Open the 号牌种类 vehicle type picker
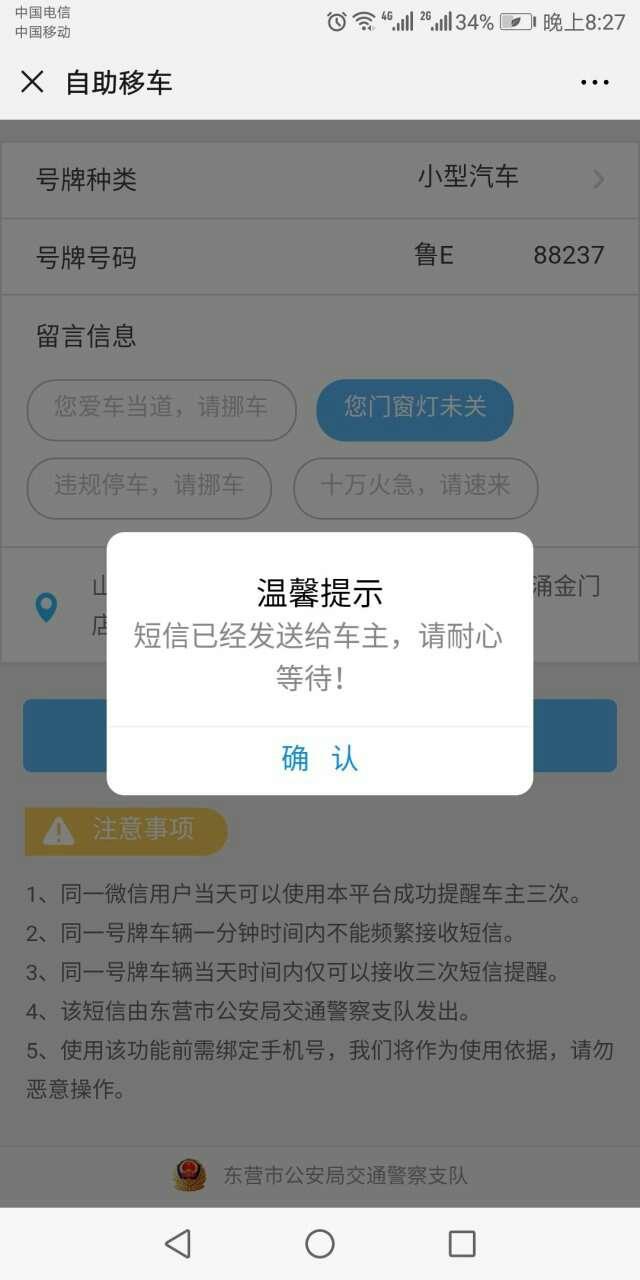The image size is (640, 1280). 320,180
